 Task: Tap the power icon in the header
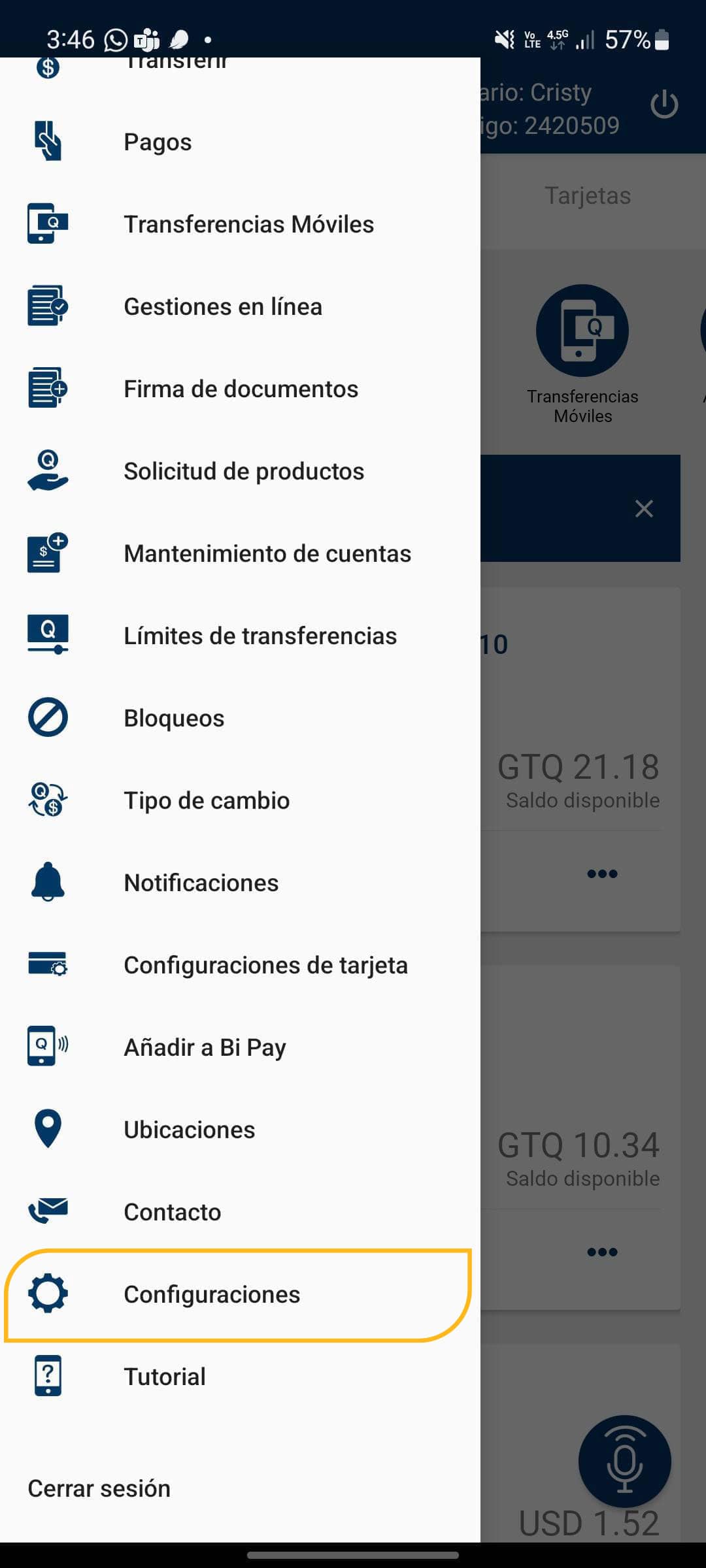[x=664, y=105]
